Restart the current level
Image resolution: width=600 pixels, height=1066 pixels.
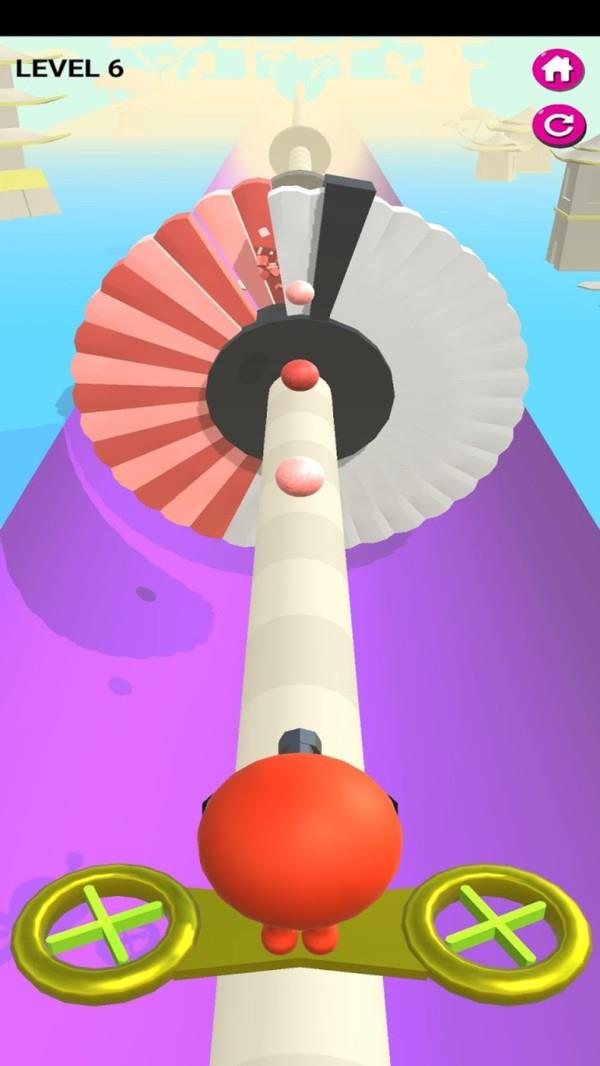(559, 125)
